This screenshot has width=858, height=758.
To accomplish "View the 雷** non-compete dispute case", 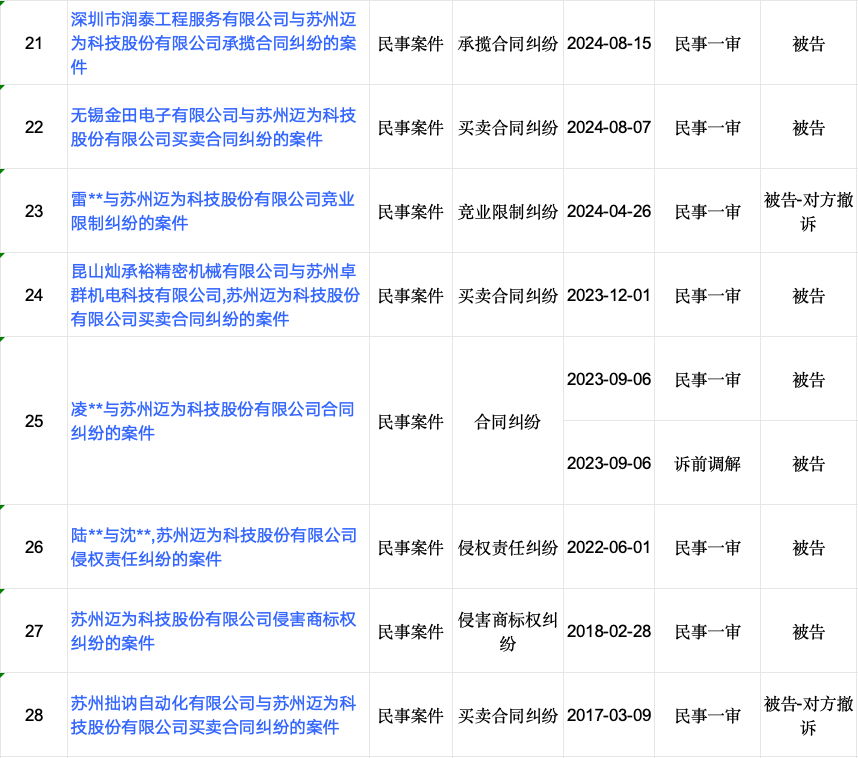I will 212,212.
